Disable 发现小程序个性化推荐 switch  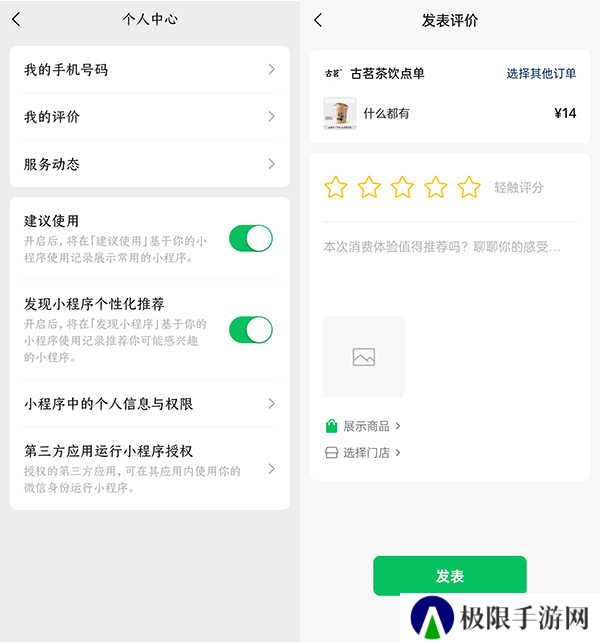(250, 329)
